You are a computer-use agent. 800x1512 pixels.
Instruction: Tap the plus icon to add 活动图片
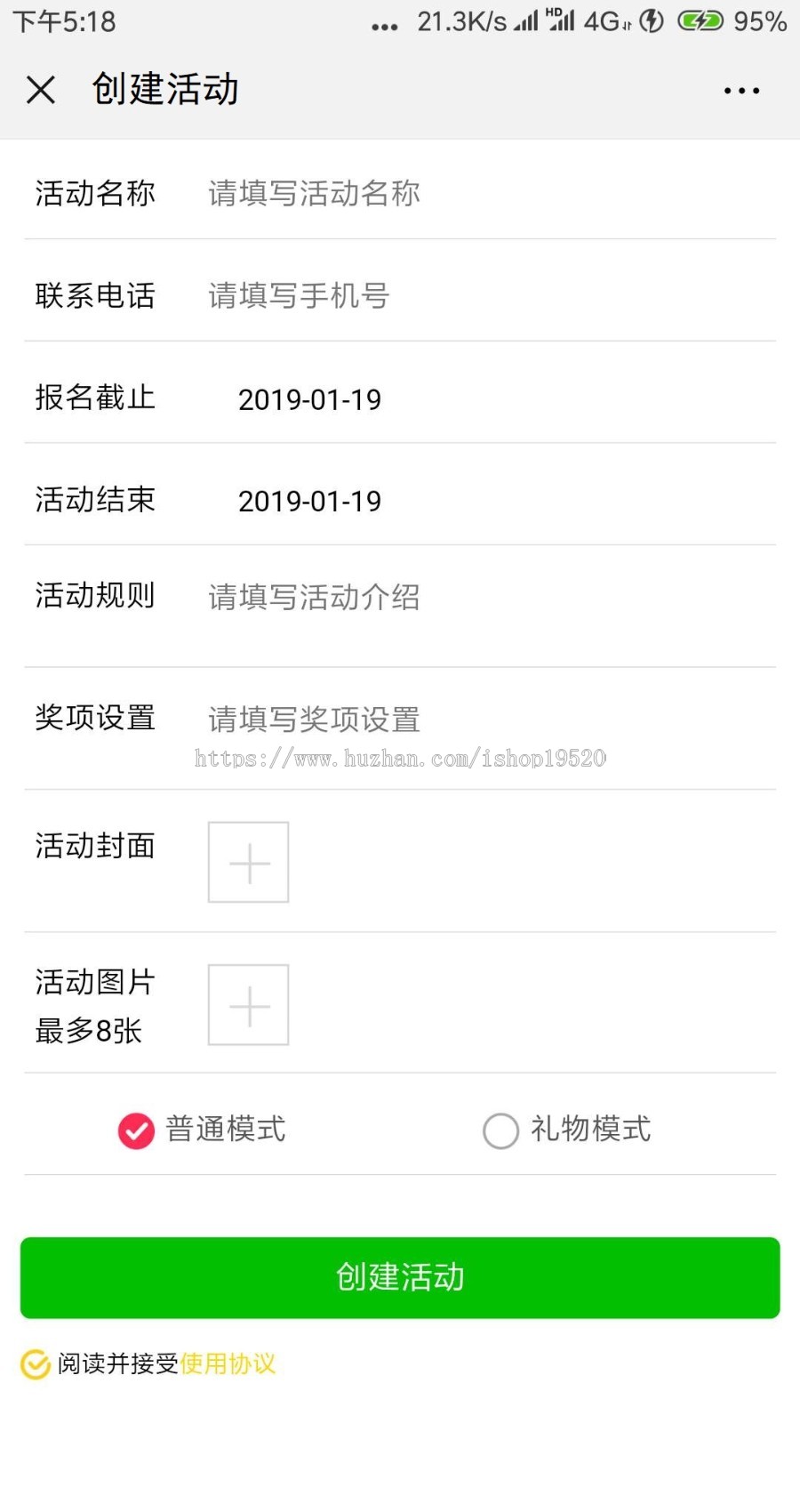(248, 1004)
